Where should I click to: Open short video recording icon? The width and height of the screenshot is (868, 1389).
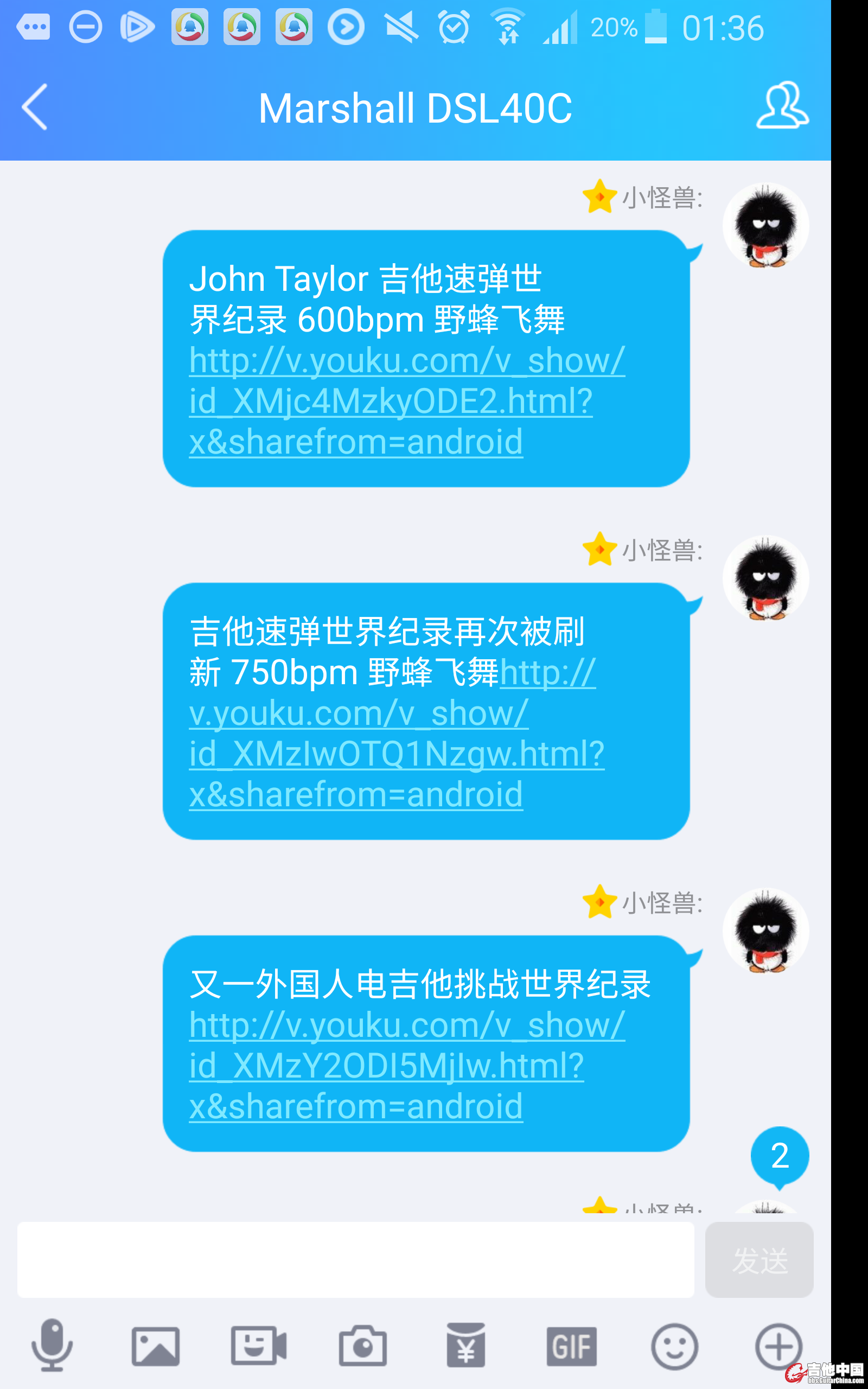(x=258, y=1346)
